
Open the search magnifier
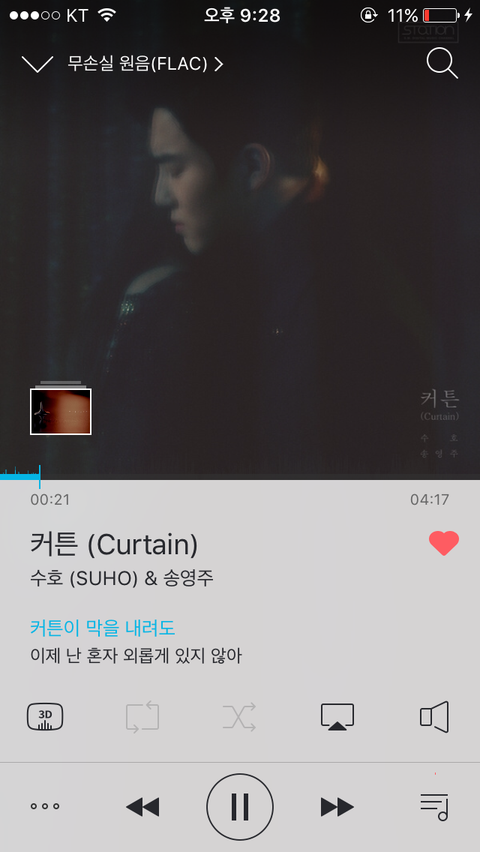pos(441,64)
